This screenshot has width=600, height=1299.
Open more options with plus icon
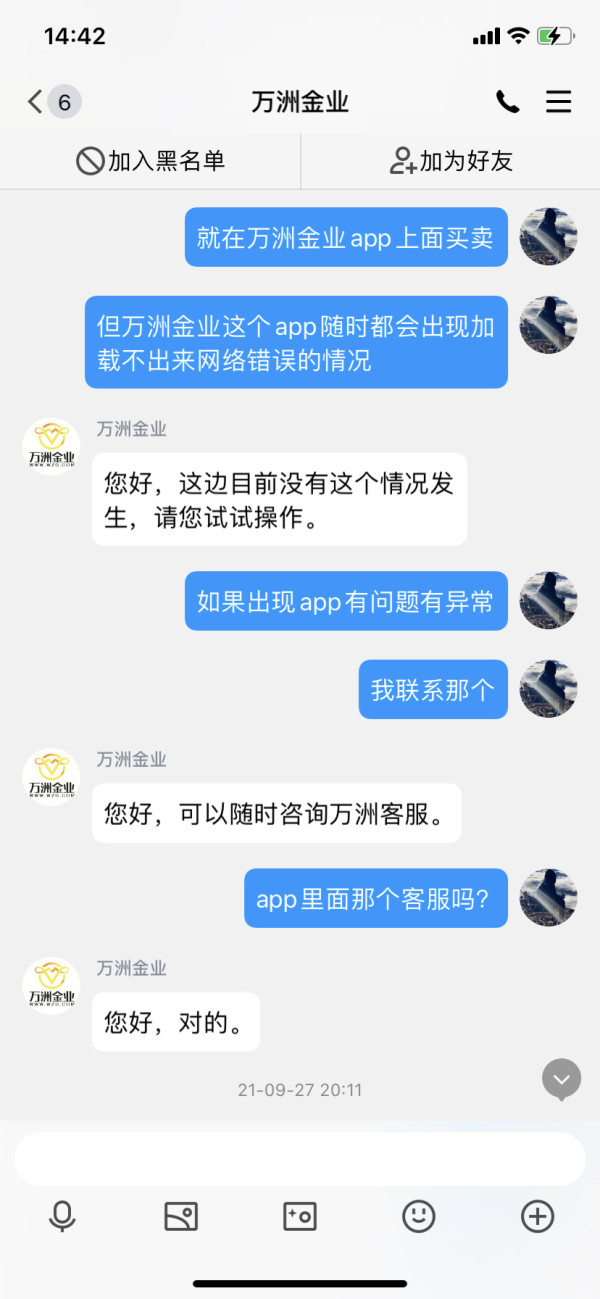(538, 1217)
